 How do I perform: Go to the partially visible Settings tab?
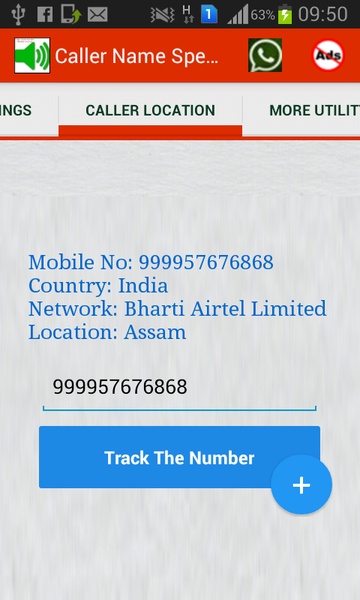tap(29, 111)
